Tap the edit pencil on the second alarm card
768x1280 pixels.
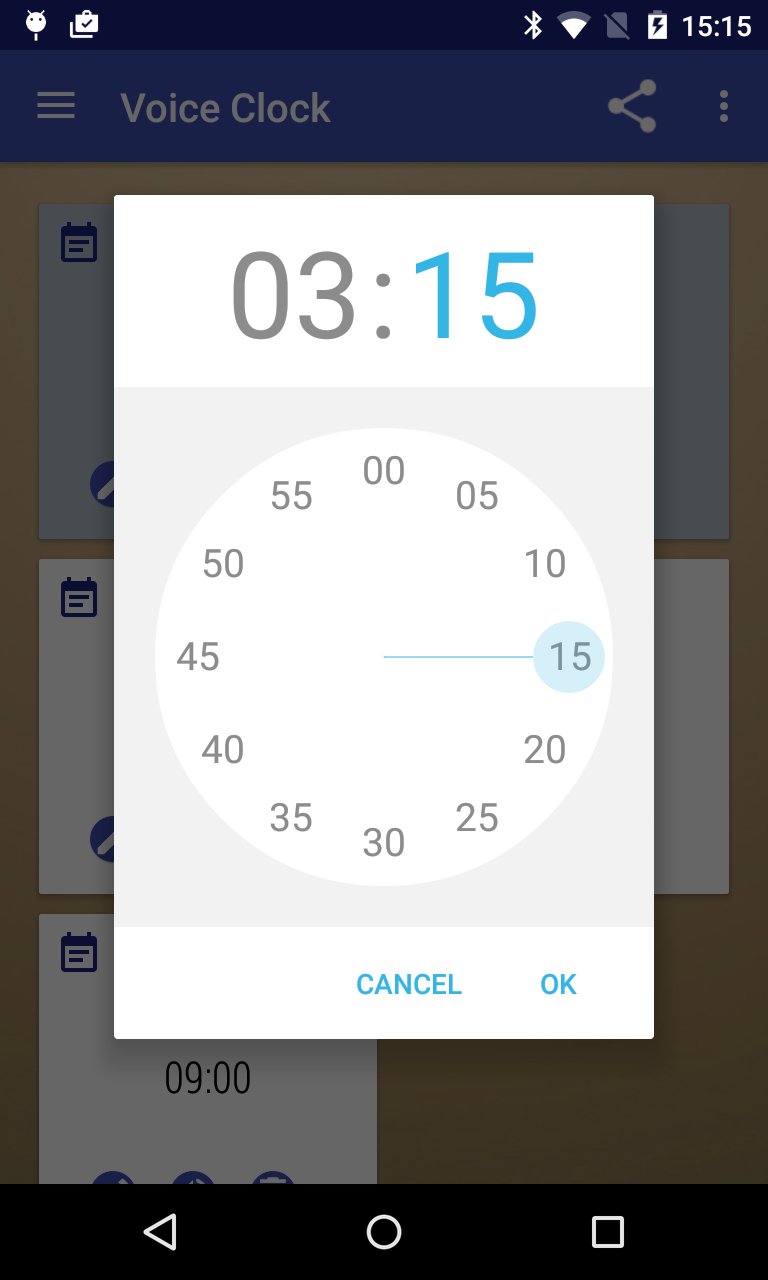tap(105, 840)
